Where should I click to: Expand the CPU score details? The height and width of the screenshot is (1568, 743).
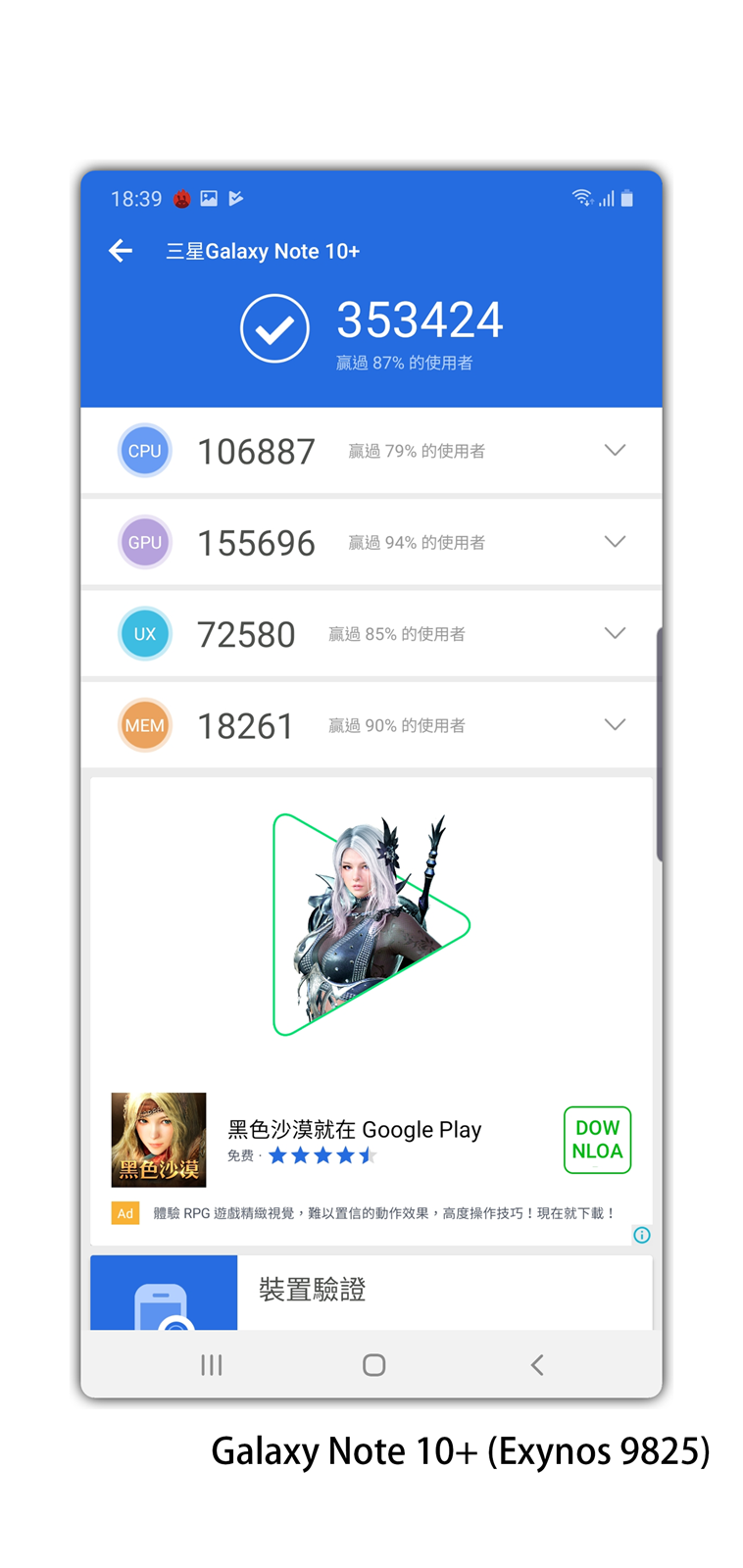point(615,451)
